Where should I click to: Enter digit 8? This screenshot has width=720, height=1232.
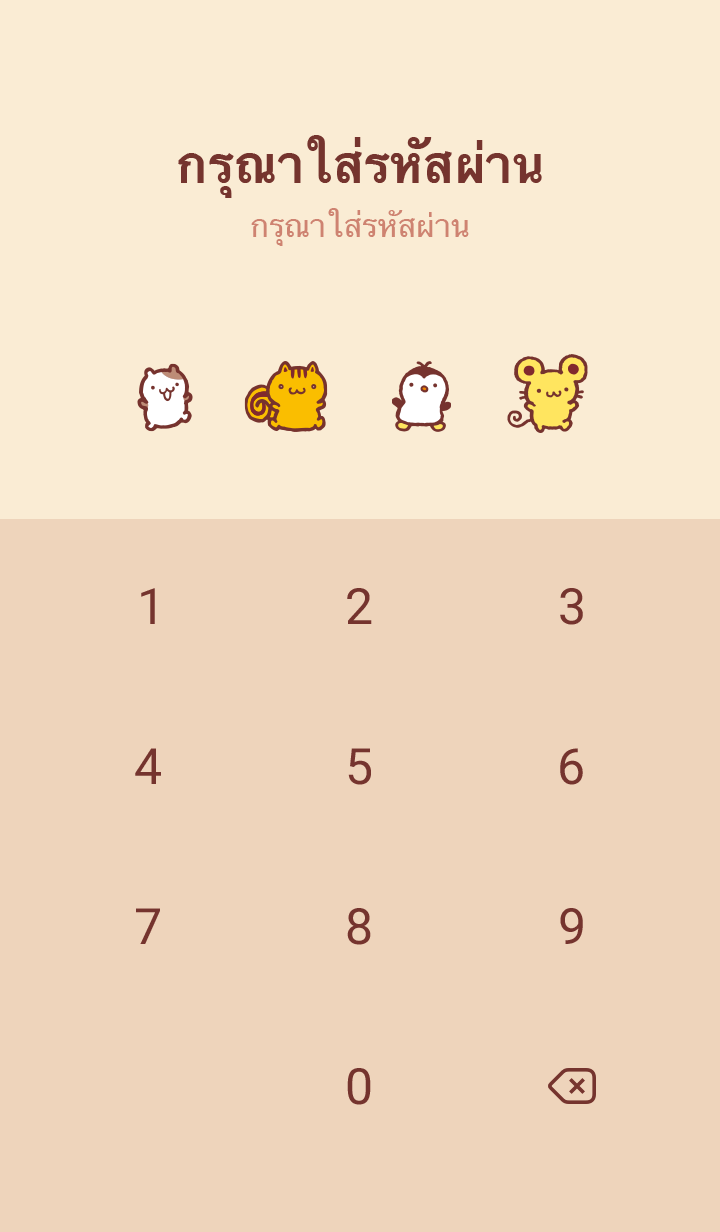click(x=359, y=927)
